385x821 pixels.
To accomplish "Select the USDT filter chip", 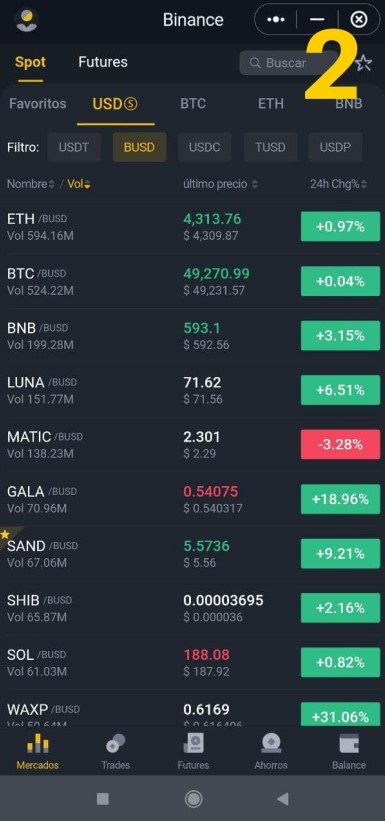I will [x=73, y=147].
